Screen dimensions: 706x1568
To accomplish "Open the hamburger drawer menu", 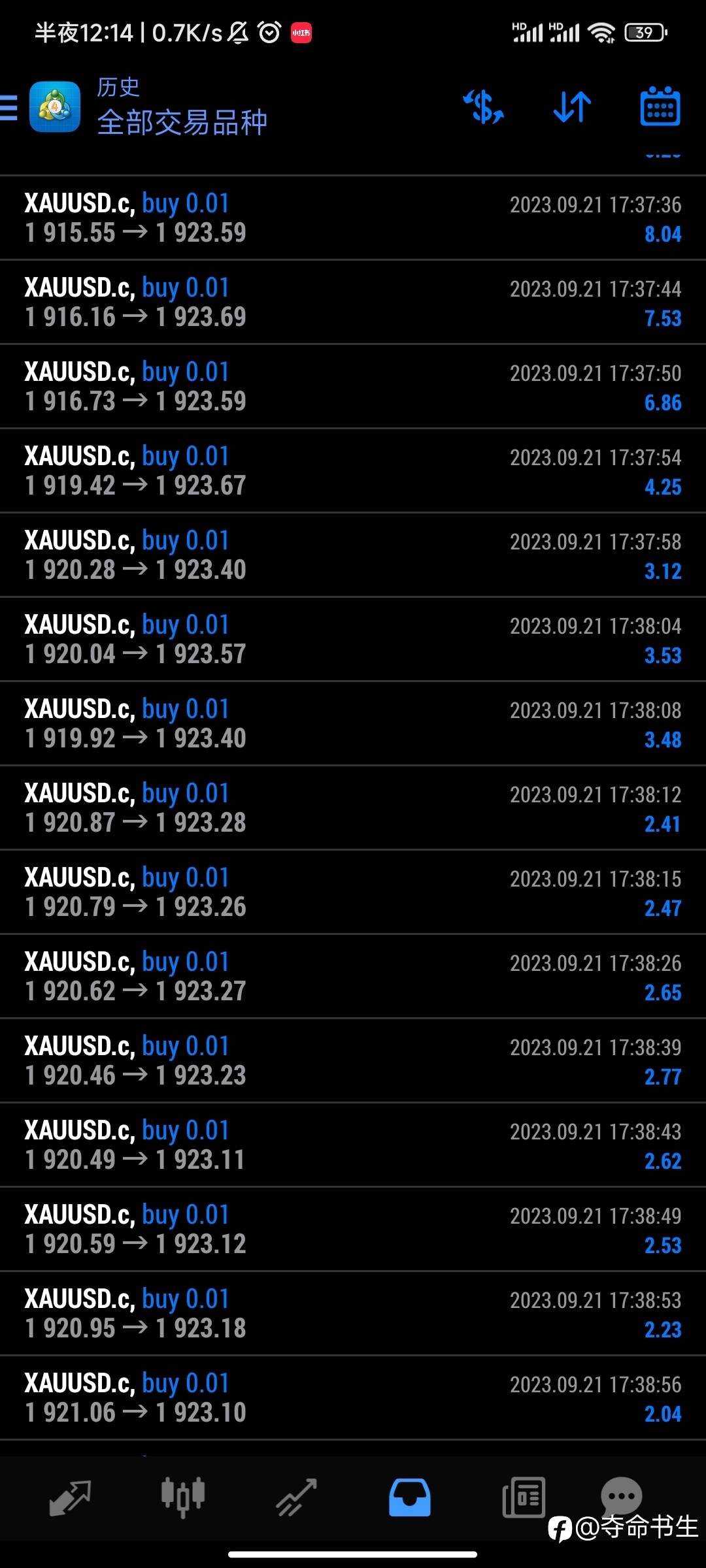I will pyautogui.click(x=9, y=107).
